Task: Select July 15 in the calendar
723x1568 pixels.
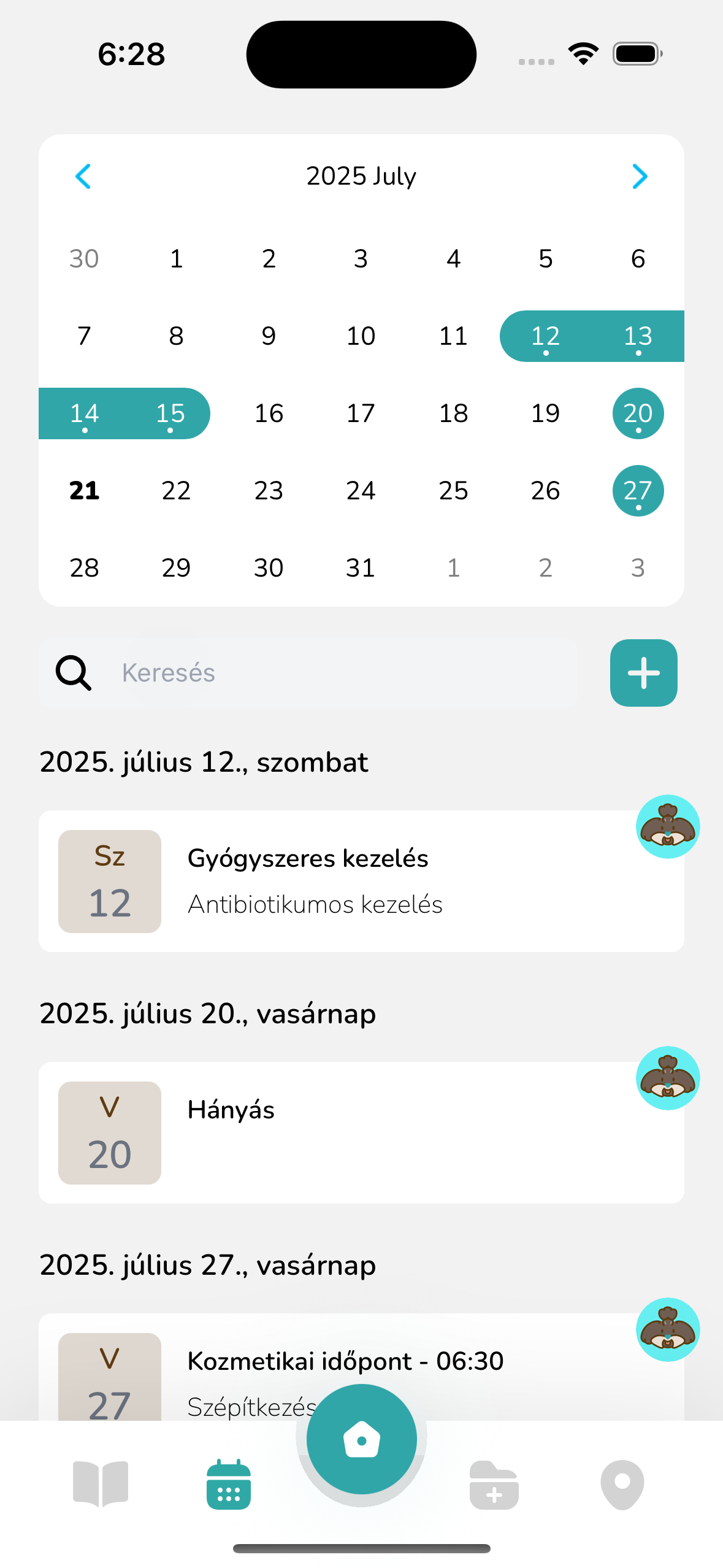Action: coord(170,413)
